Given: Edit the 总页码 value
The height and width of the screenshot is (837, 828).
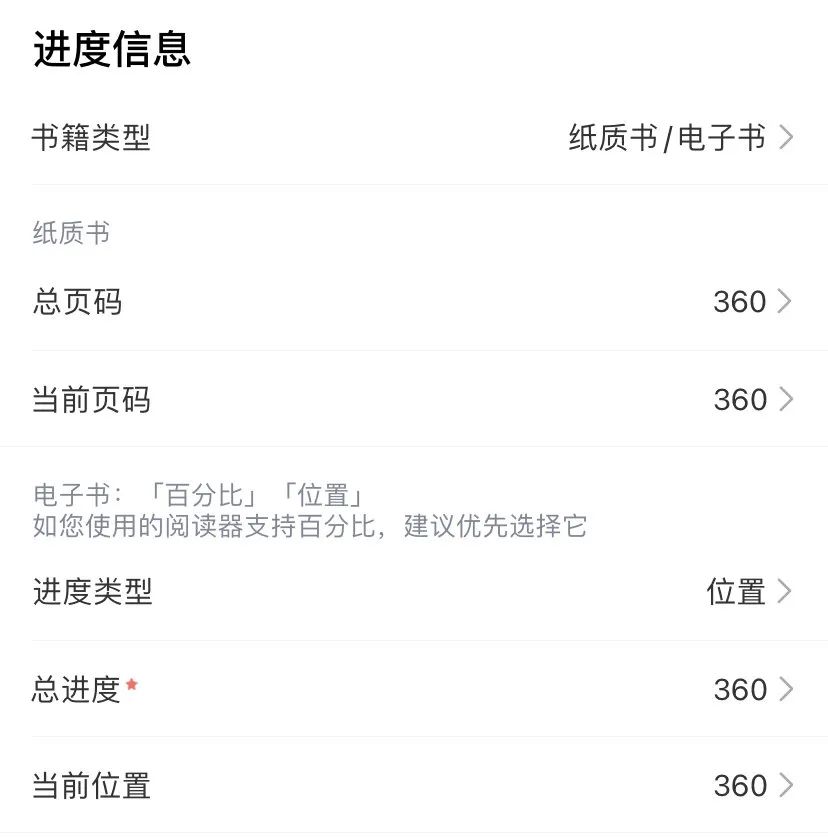Looking at the screenshot, I should [x=414, y=302].
